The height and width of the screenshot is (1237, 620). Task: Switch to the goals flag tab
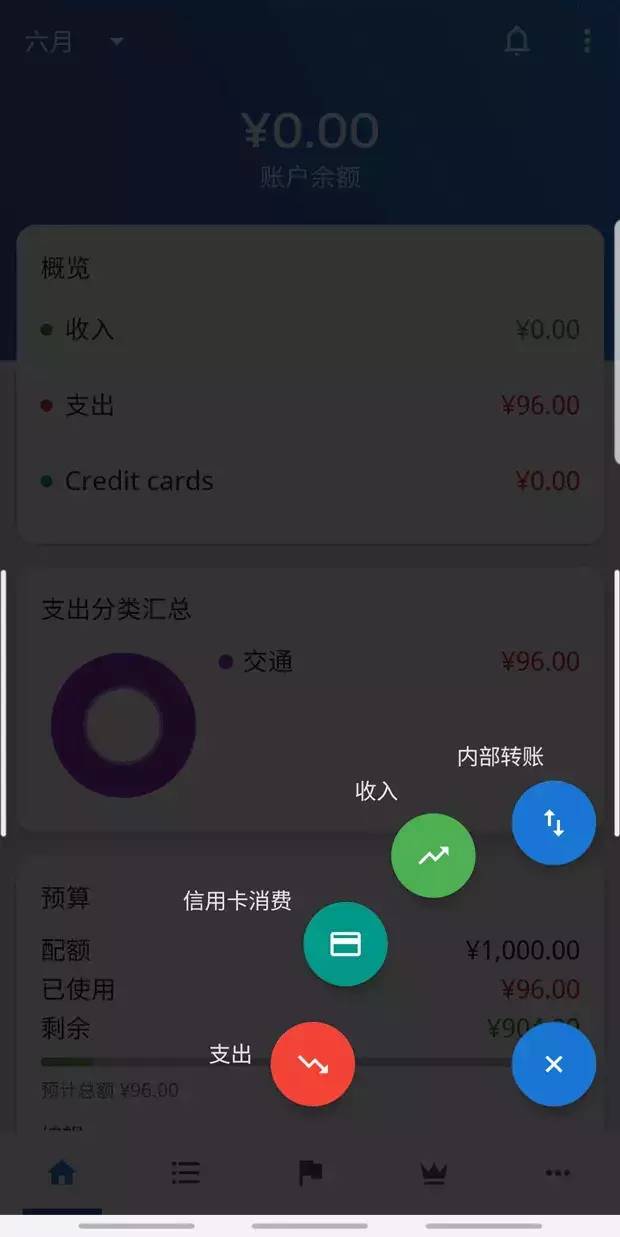click(x=310, y=1173)
